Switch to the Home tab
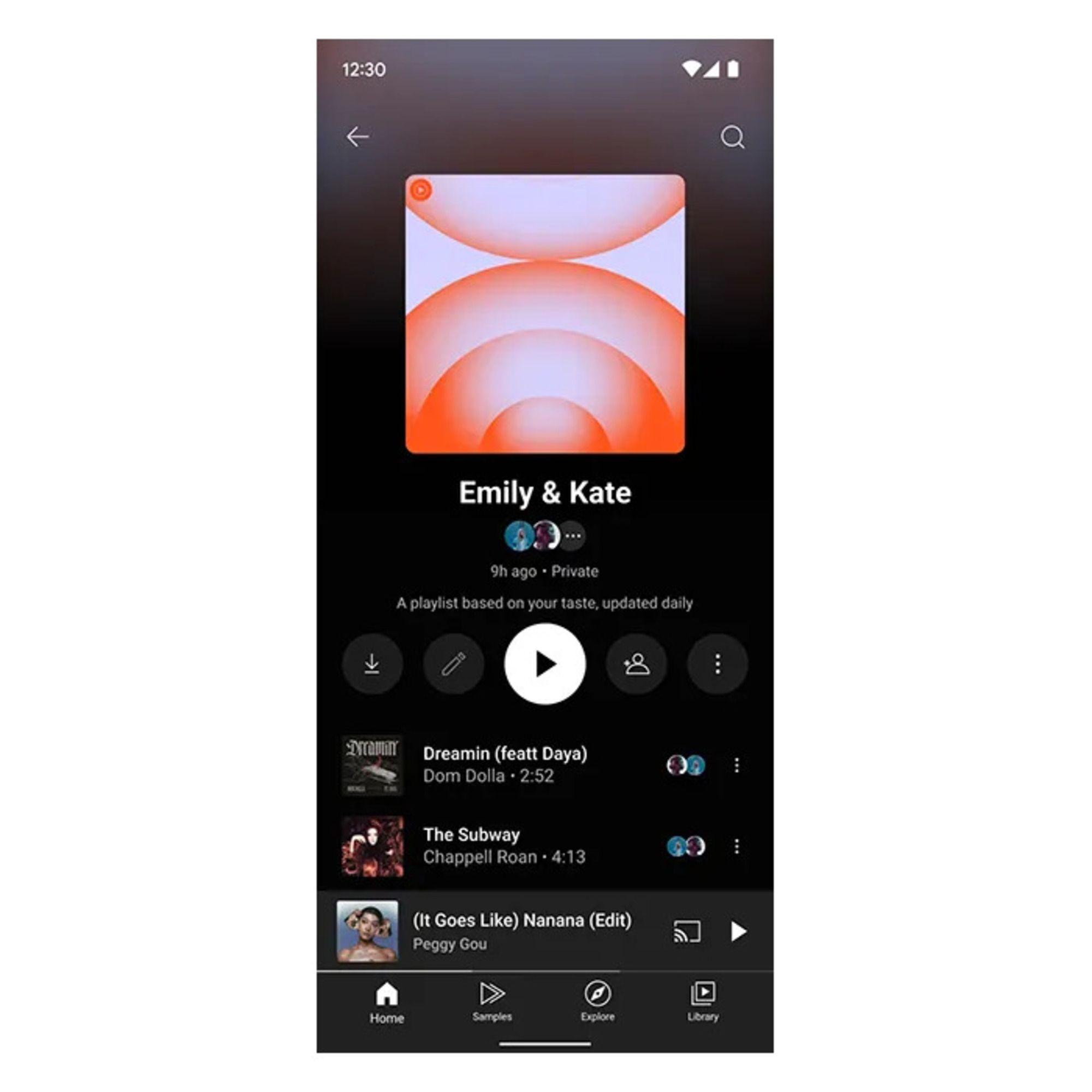1092x1092 pixels. (387, 1002)
